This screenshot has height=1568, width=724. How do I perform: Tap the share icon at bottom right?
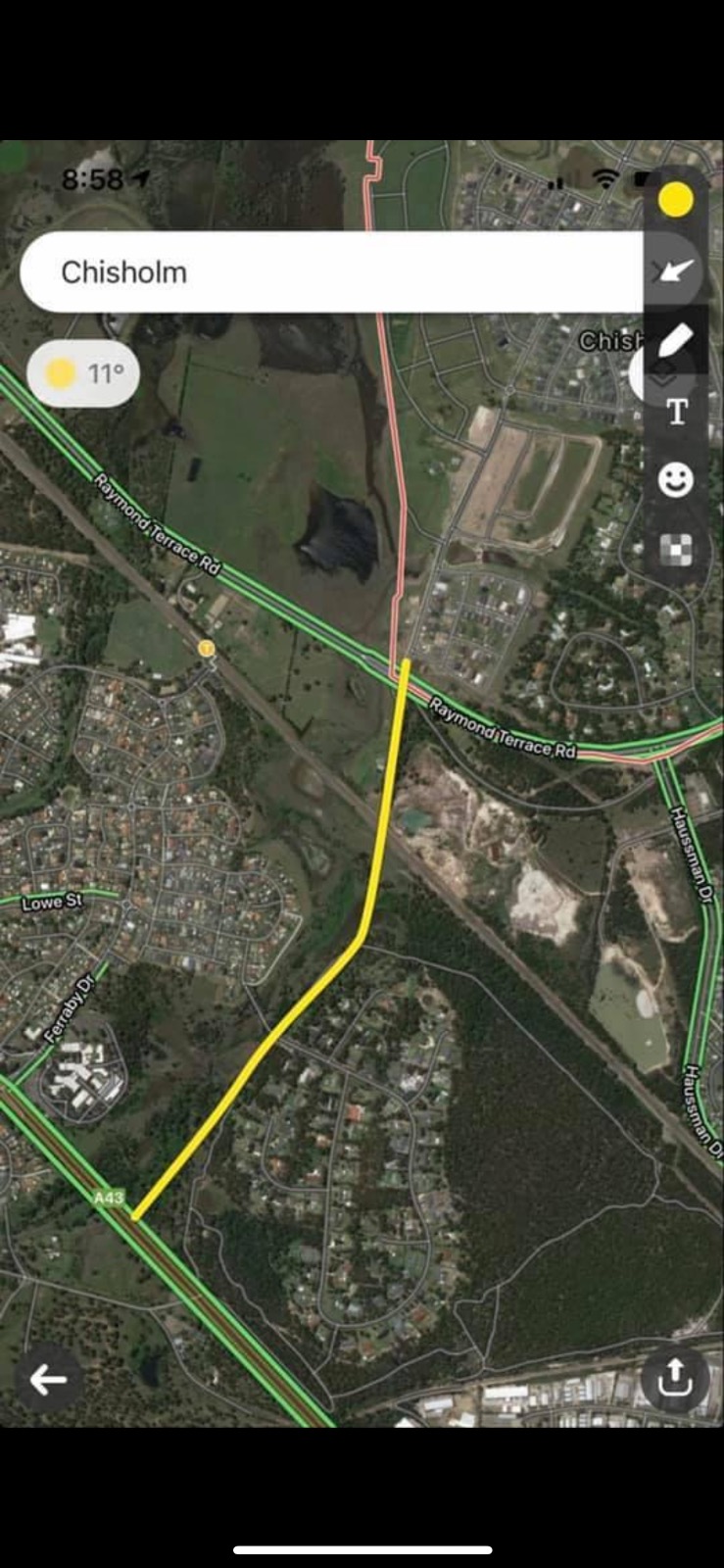[676, 1378]
